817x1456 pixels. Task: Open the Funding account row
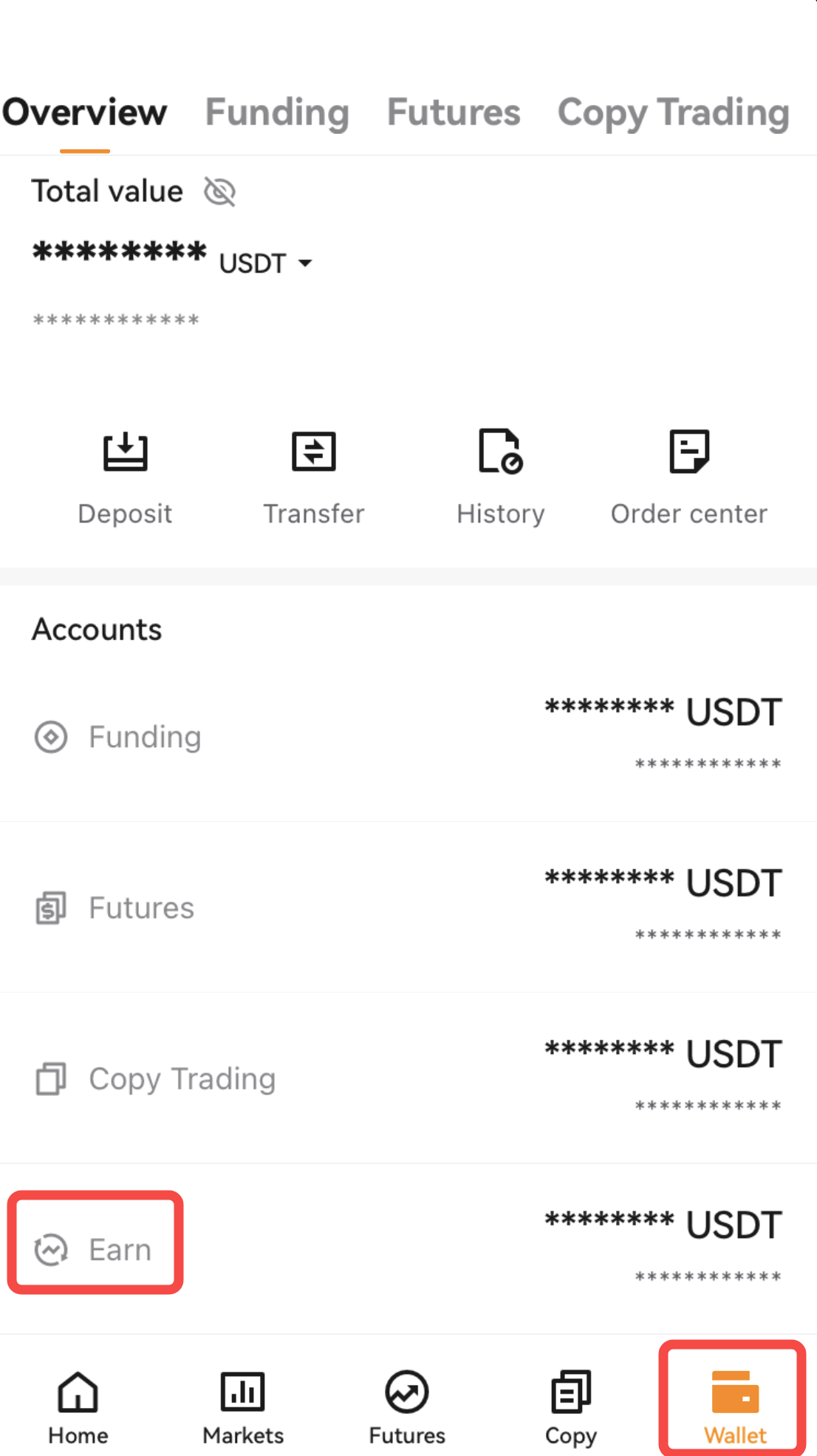pyautogui.click(x=408, y=736)
